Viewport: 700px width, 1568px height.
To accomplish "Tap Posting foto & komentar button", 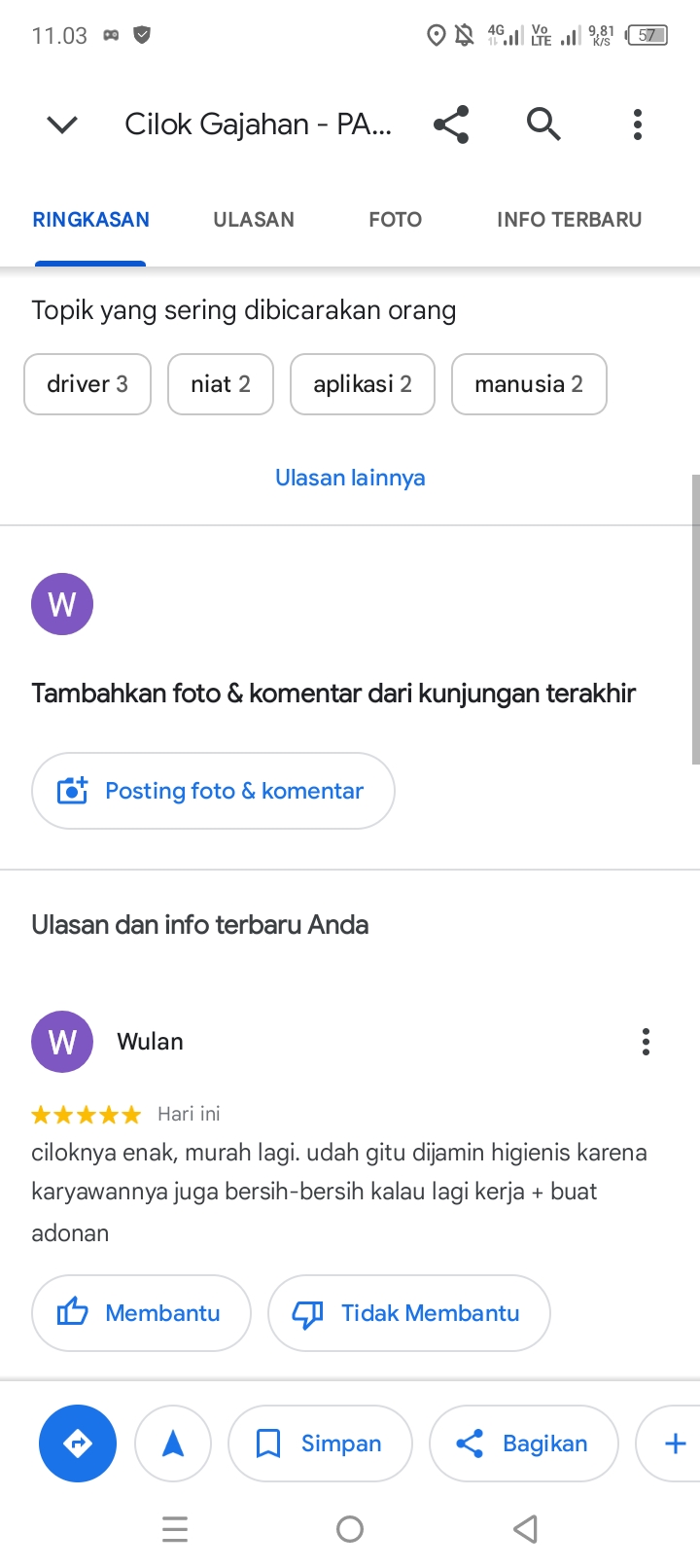I will click(213, 791).
